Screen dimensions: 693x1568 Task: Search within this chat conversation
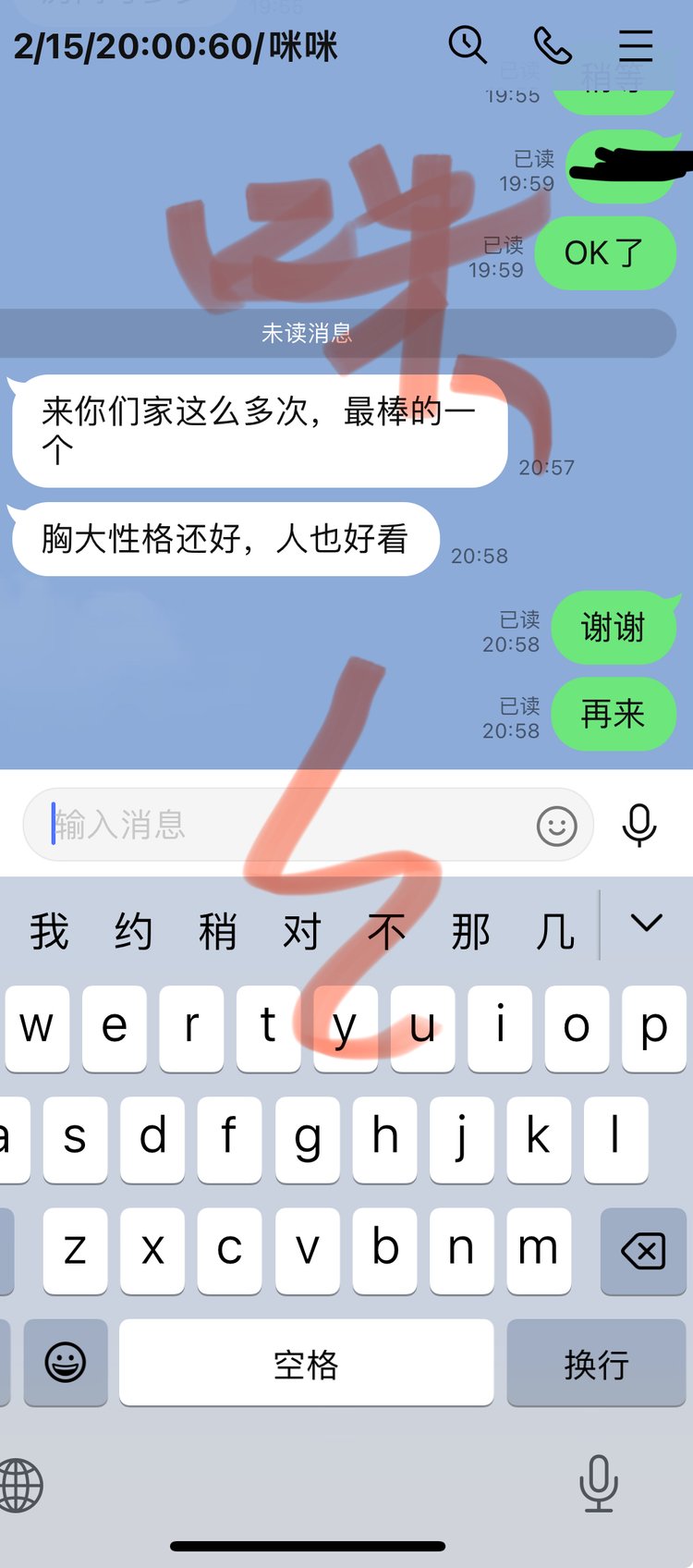[468, 44]
